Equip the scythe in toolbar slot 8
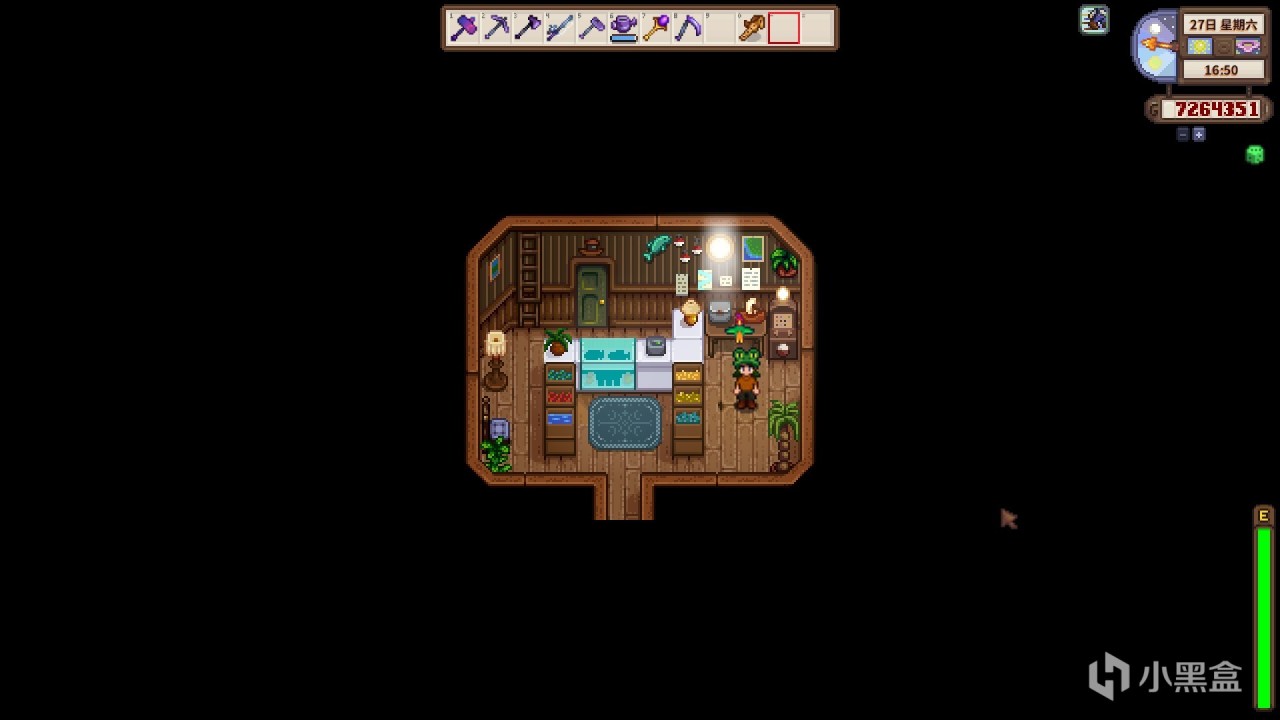Image resolution: width=1280 pixels, height=720 pixels. [688, 28]
